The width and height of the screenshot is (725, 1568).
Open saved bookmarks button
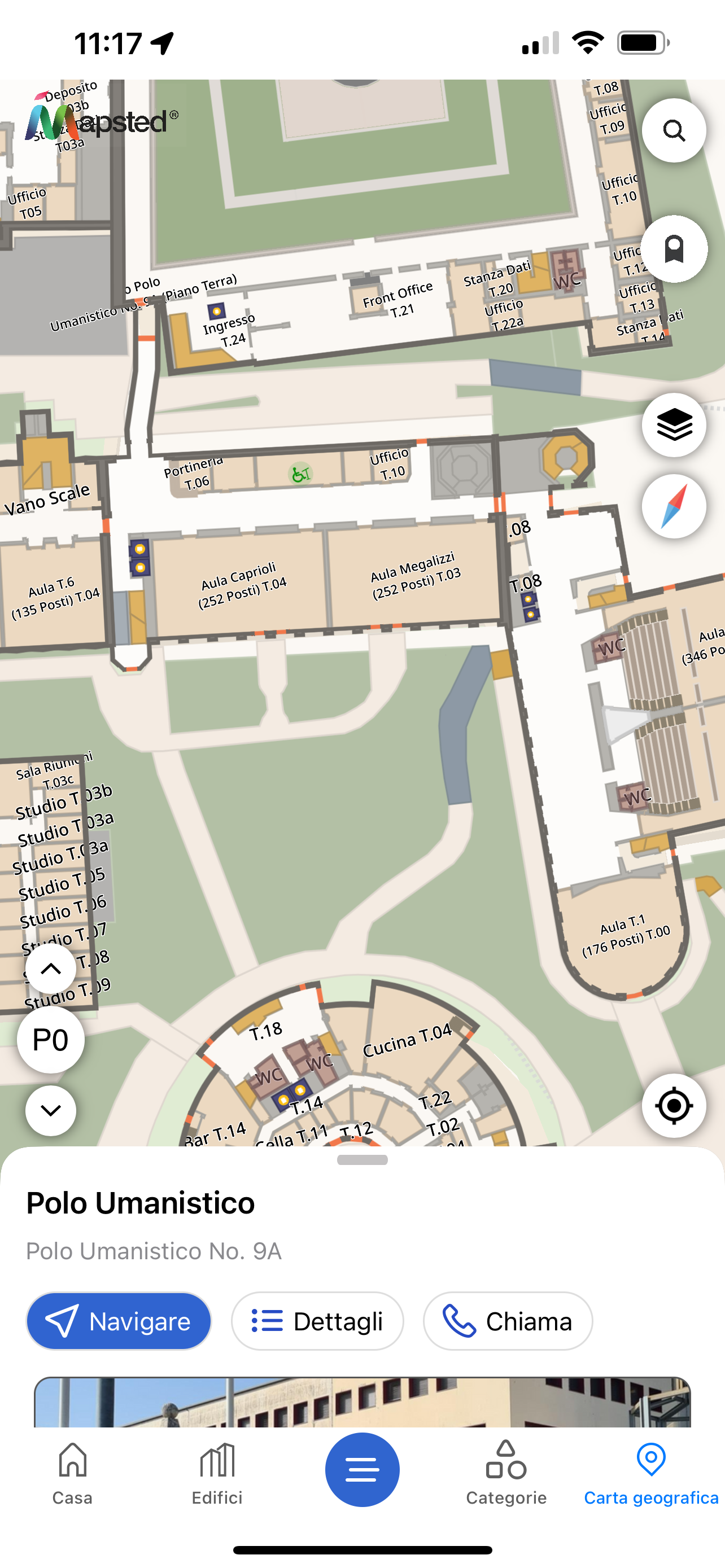pyautogui.click(x=674, y=249)
